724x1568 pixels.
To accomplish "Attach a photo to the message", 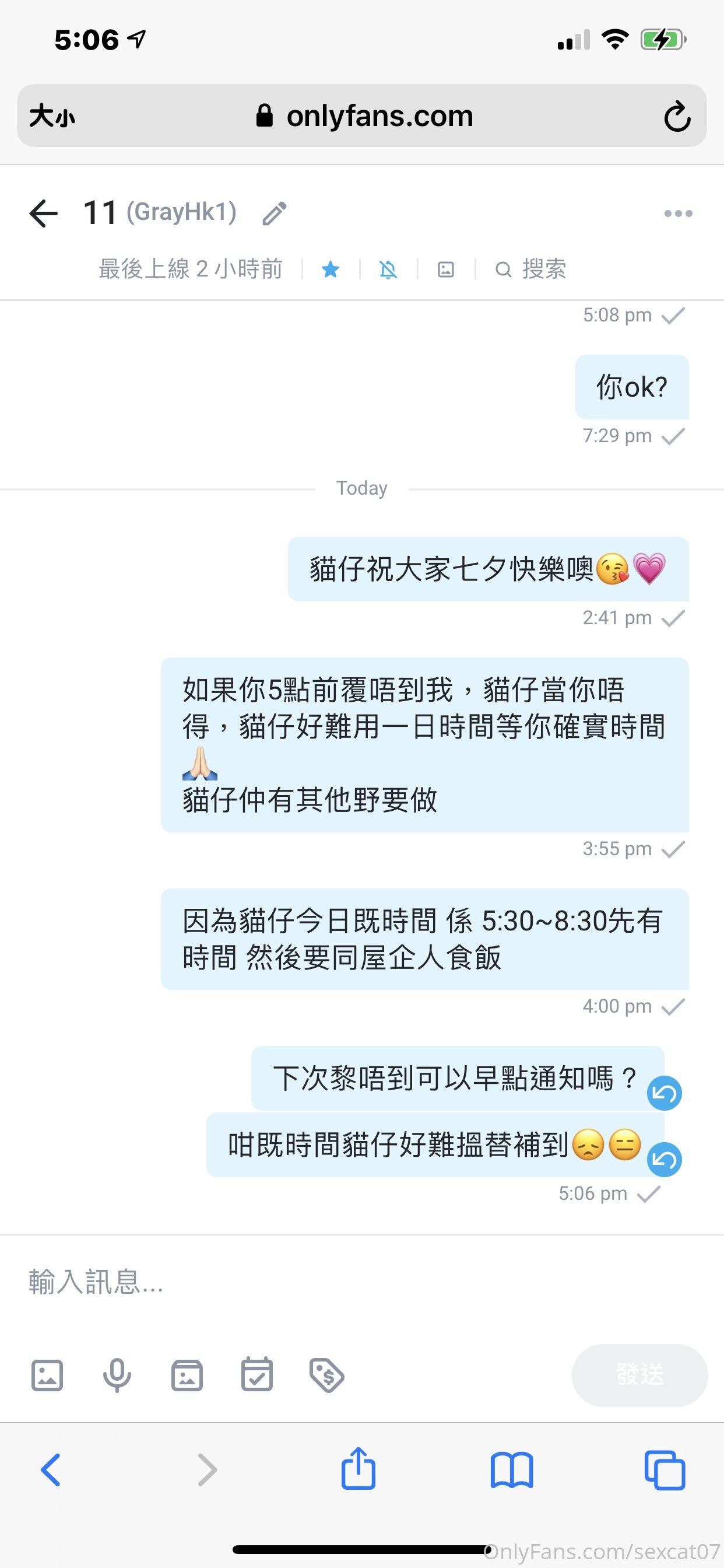I will point(47,1375).
